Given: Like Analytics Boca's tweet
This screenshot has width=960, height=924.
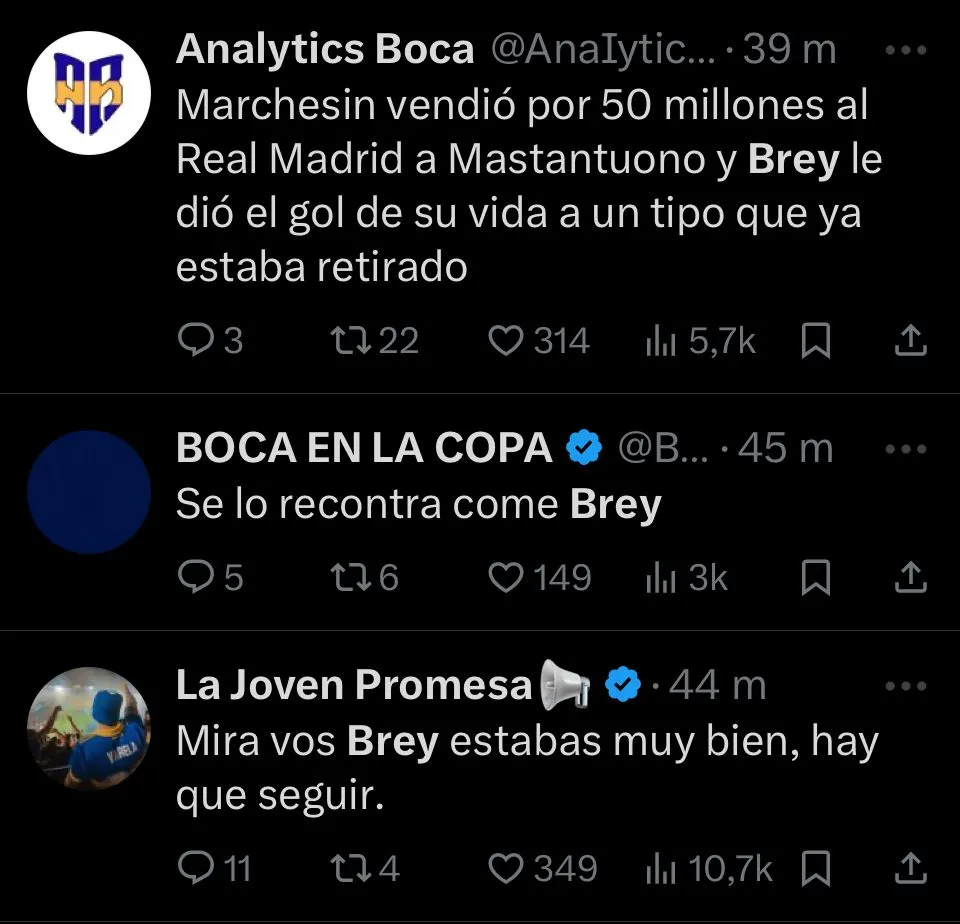Looking at the screenshot, I should (x=506, y=342).
